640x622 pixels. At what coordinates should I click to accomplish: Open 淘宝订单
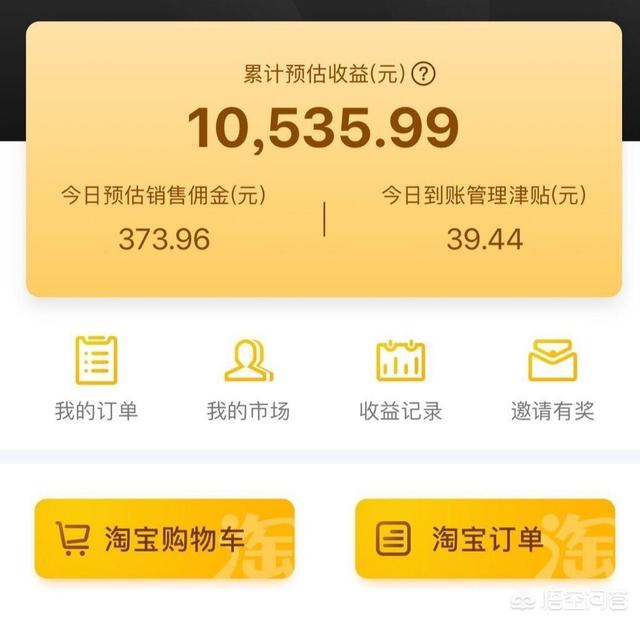(x=485, y=539)
